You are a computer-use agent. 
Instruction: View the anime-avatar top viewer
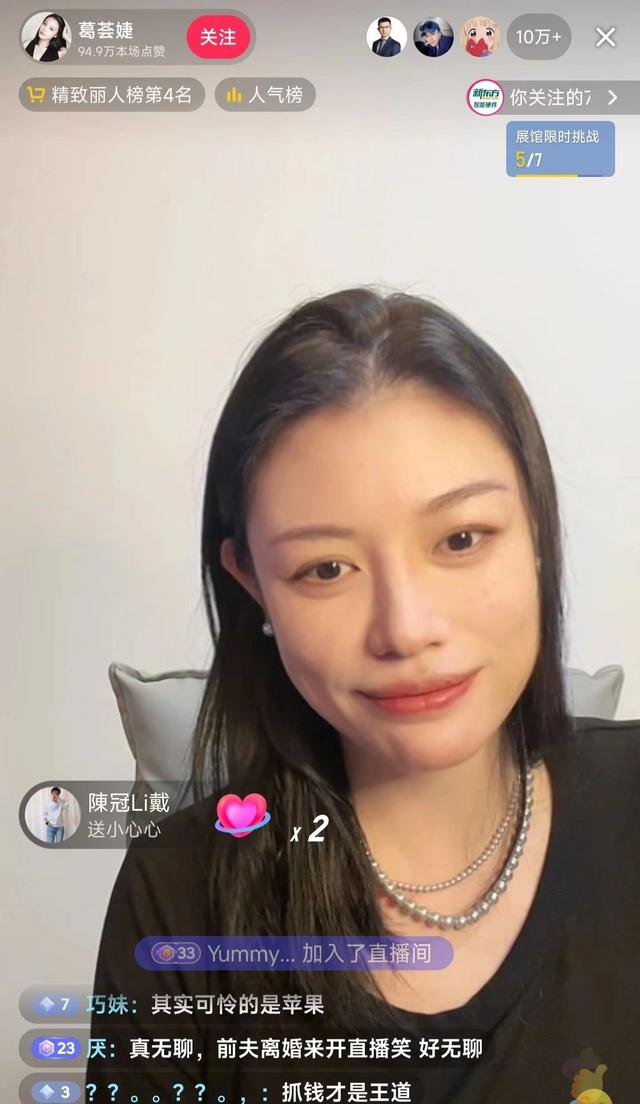480,37
